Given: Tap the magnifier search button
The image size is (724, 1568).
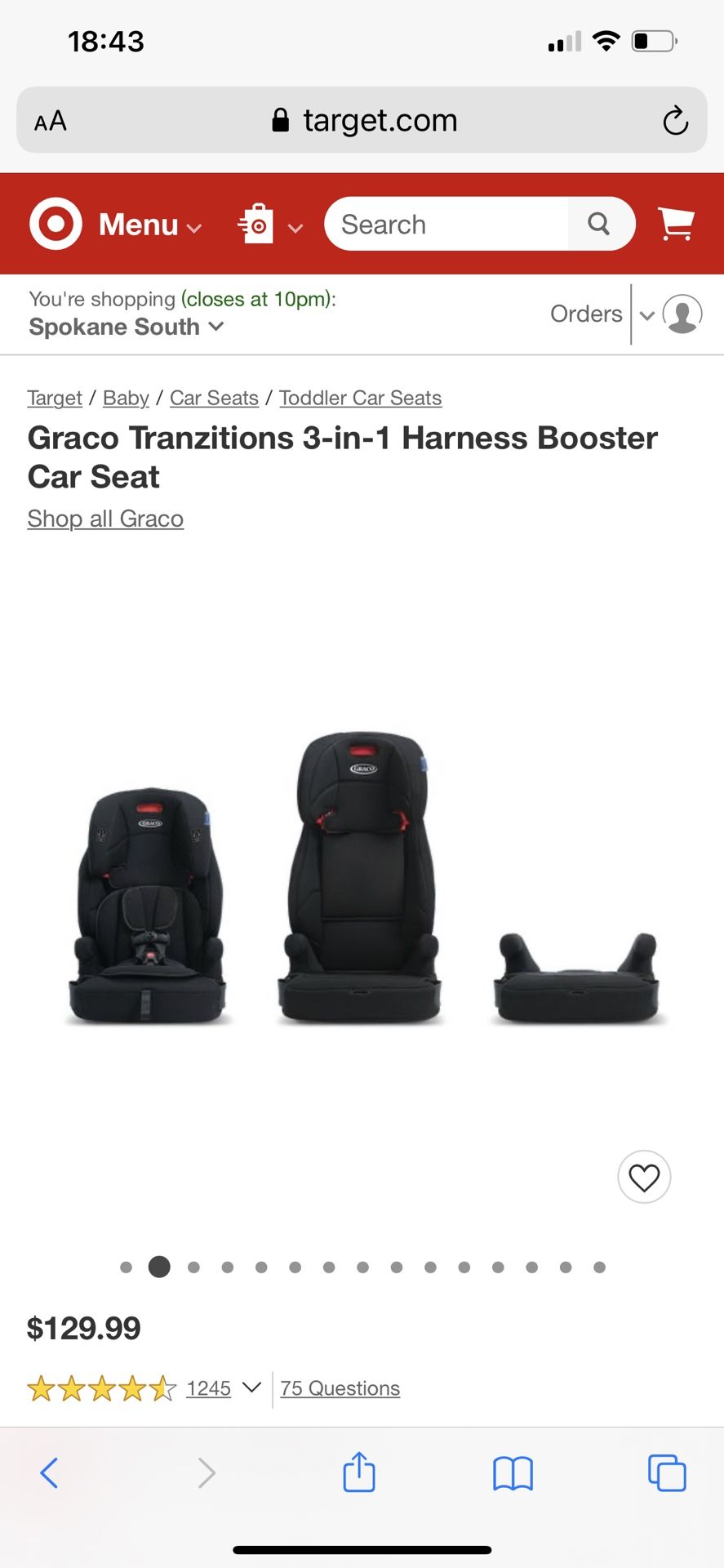Looking at the screenshot, I should [599, 224].
